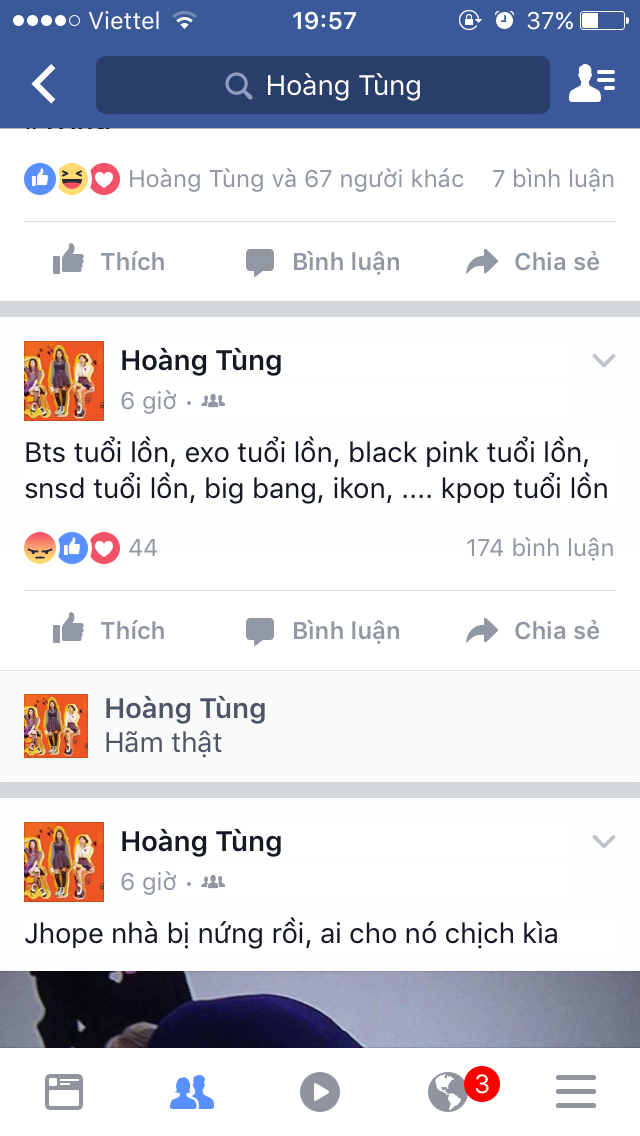The height and width of the screenshot is (1136, 640).
Task: Tap Chia sẻ on the Bts tuổi post
Action: [x=534, y=631]
